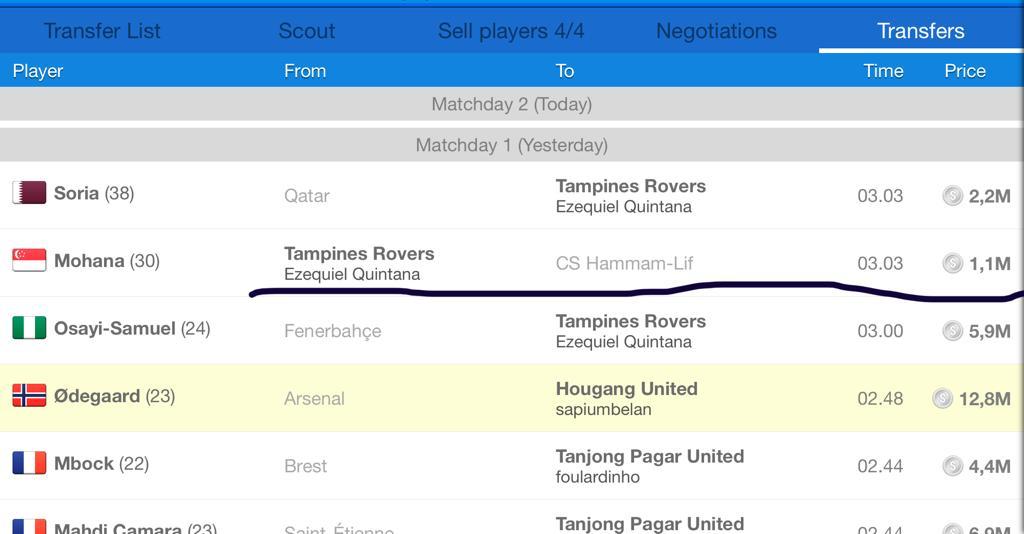Viewport: 1024px width, 534px height.
Task: Switch to the Transfer List tab
Action: pyautogui.click(x=102, y=31)
